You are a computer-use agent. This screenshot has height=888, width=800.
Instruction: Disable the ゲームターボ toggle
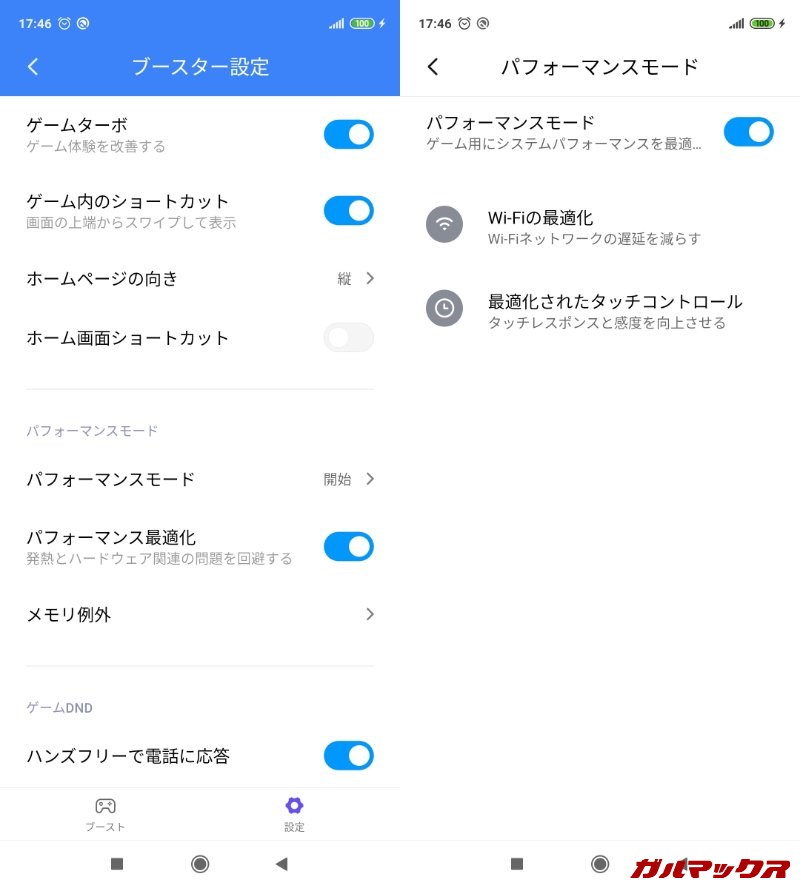tap(348, 134)
